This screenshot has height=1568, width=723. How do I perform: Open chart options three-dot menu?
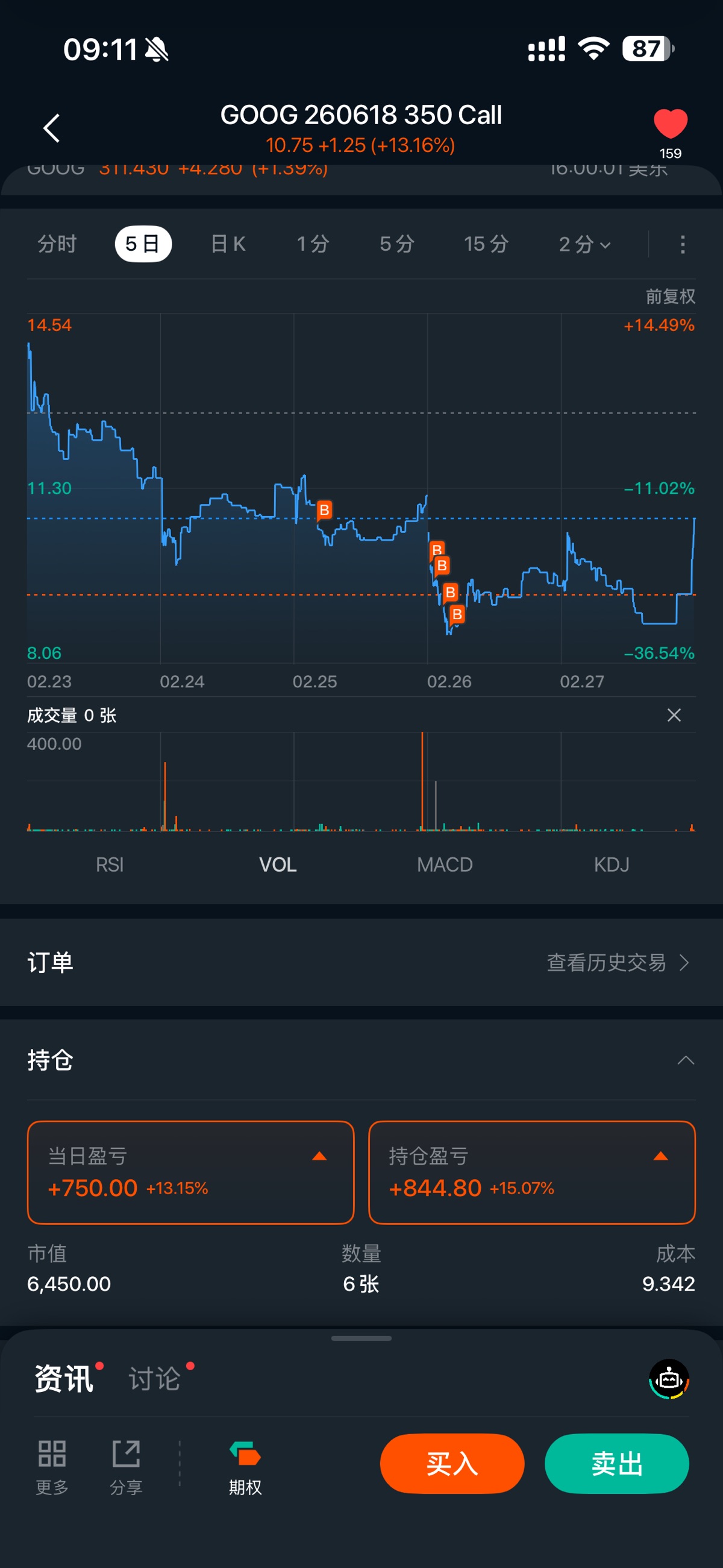coord(682,245)
